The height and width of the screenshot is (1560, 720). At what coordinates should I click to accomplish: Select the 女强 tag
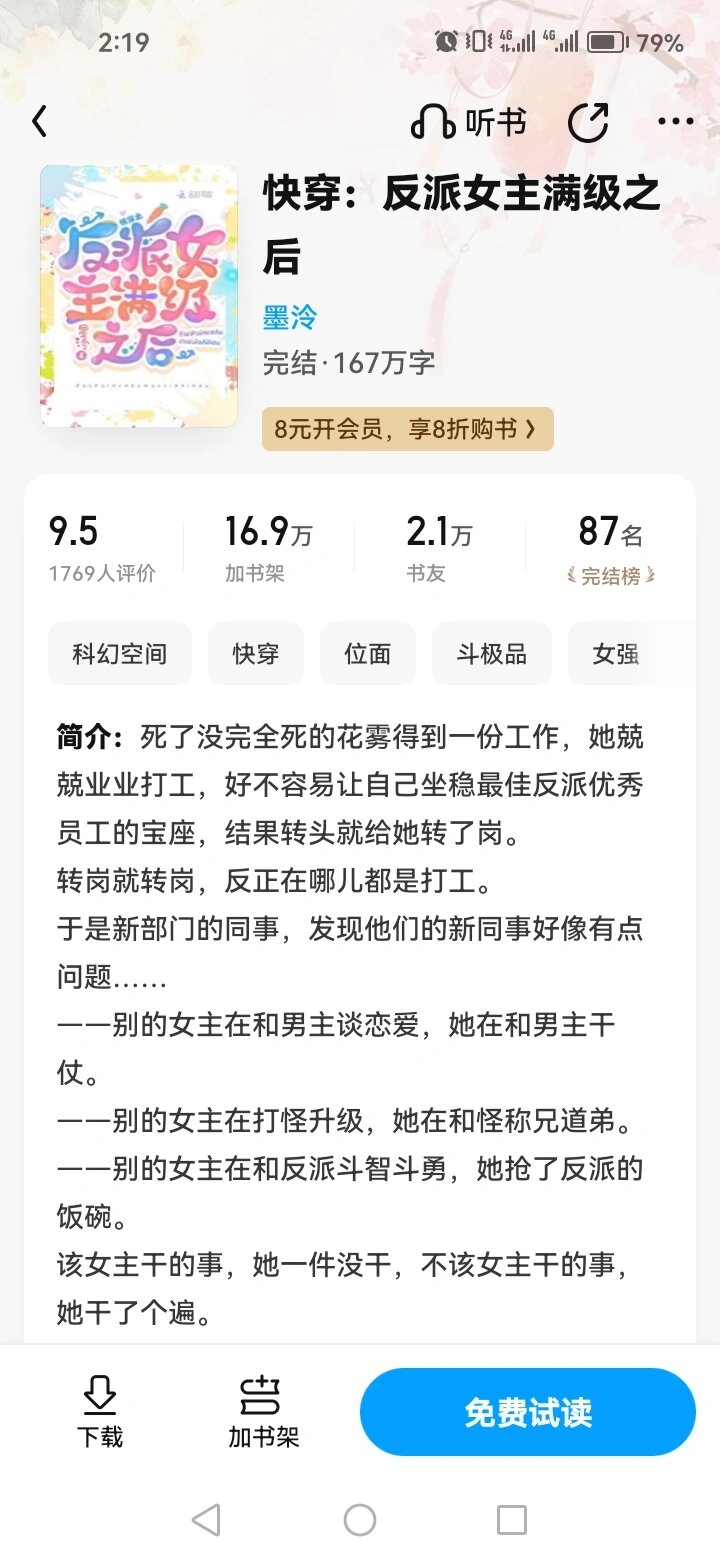tap(616, 654)
